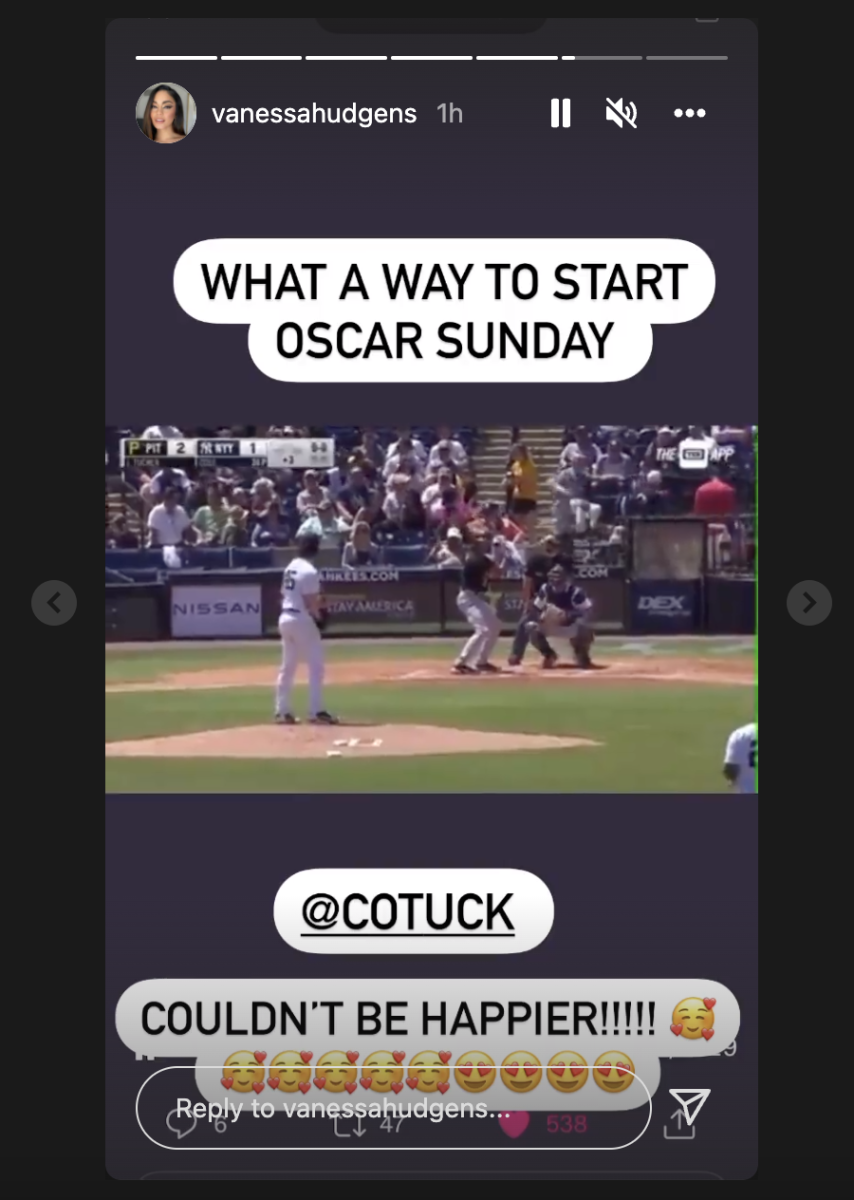This screenshot has width=854, height=1200.
Task: Focus the Reply to vanessahudgens field
Action: click(x=393, y=1108)
